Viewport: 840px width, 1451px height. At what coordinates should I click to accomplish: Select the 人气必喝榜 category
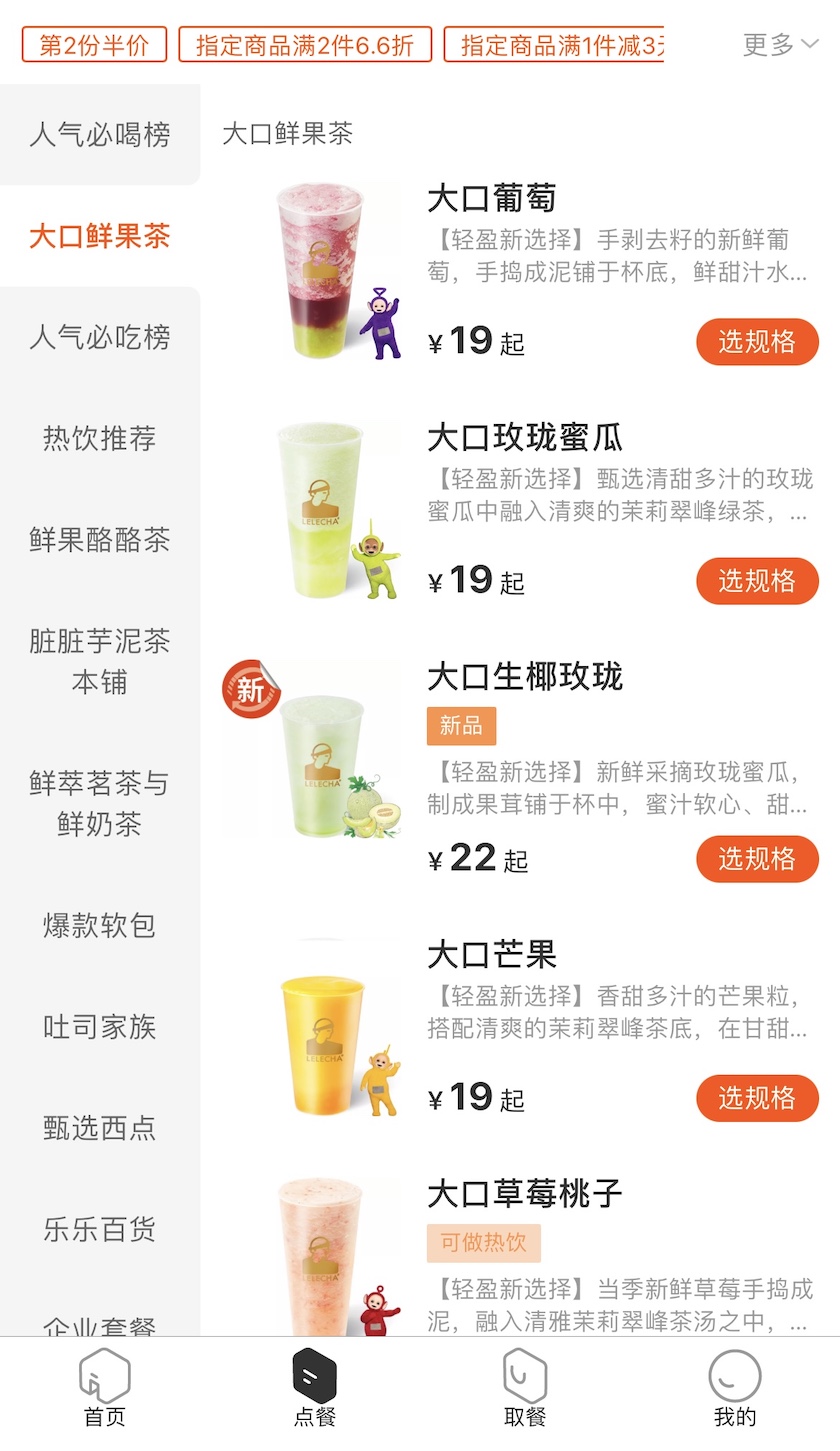pos(100,135)
